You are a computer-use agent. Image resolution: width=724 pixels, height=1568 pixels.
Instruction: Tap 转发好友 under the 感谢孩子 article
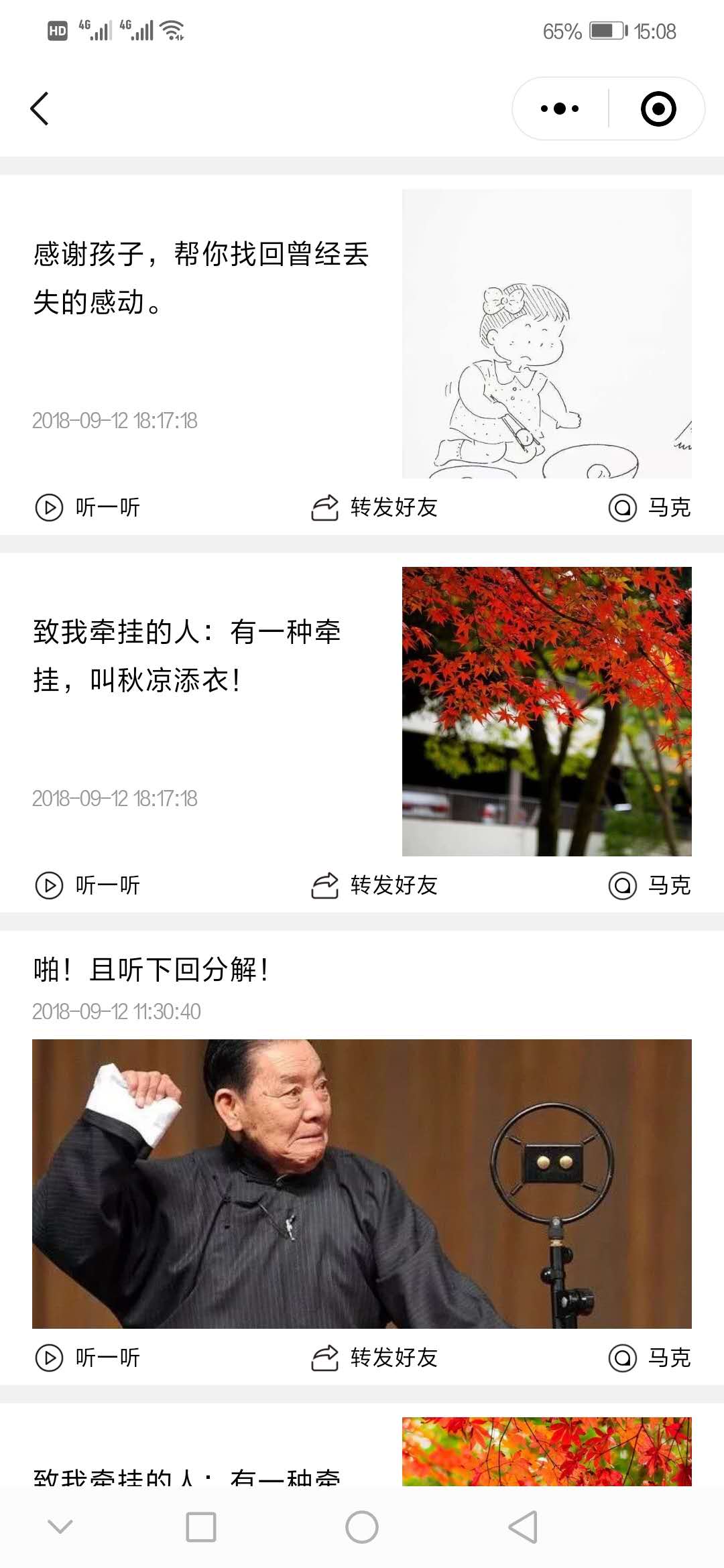374,507
